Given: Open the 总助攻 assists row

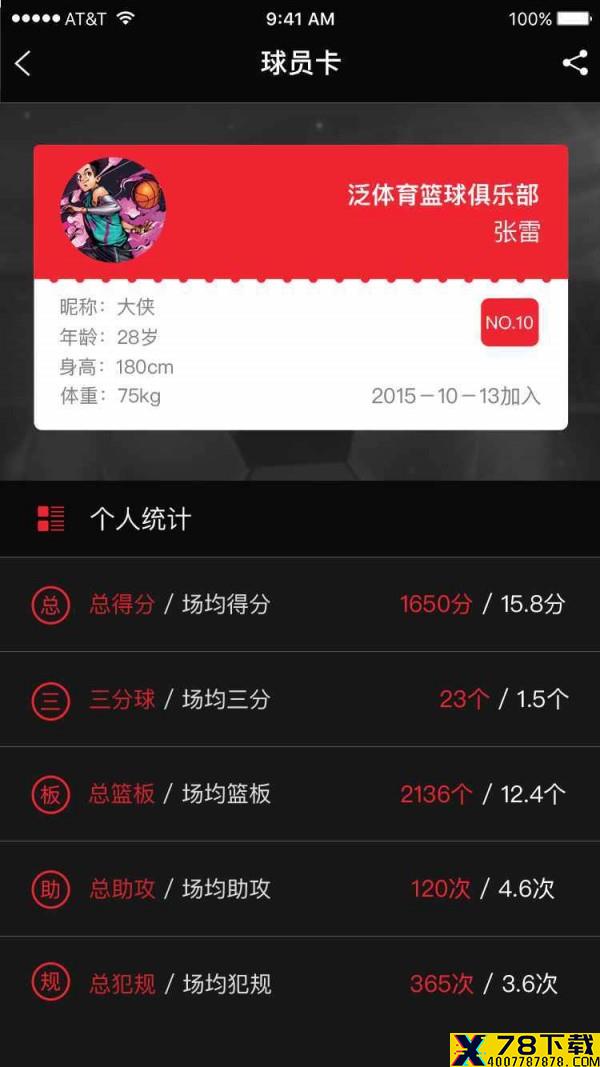Looking at the screenshot, I should tap(300, 888).
